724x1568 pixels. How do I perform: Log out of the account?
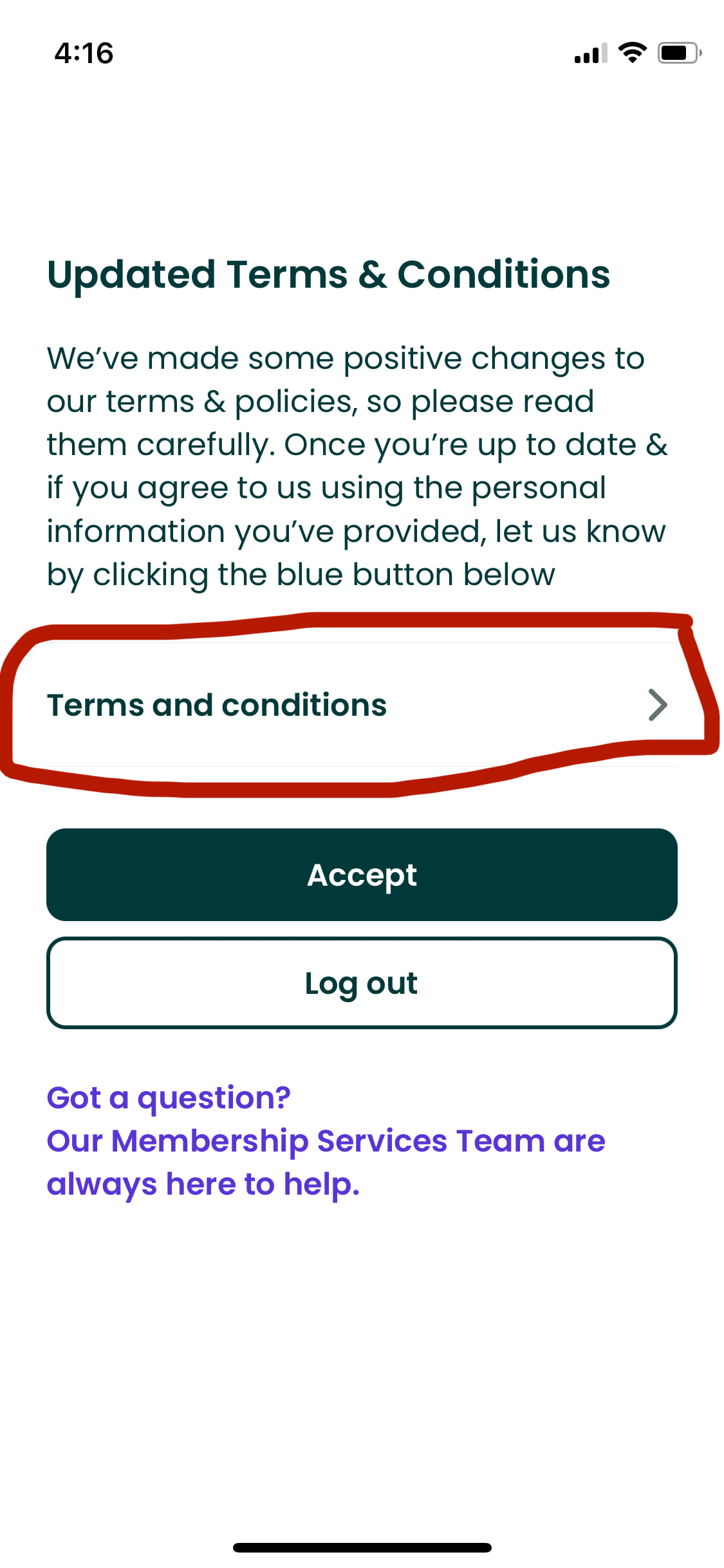pyautogui.click(x=362, y=983)
